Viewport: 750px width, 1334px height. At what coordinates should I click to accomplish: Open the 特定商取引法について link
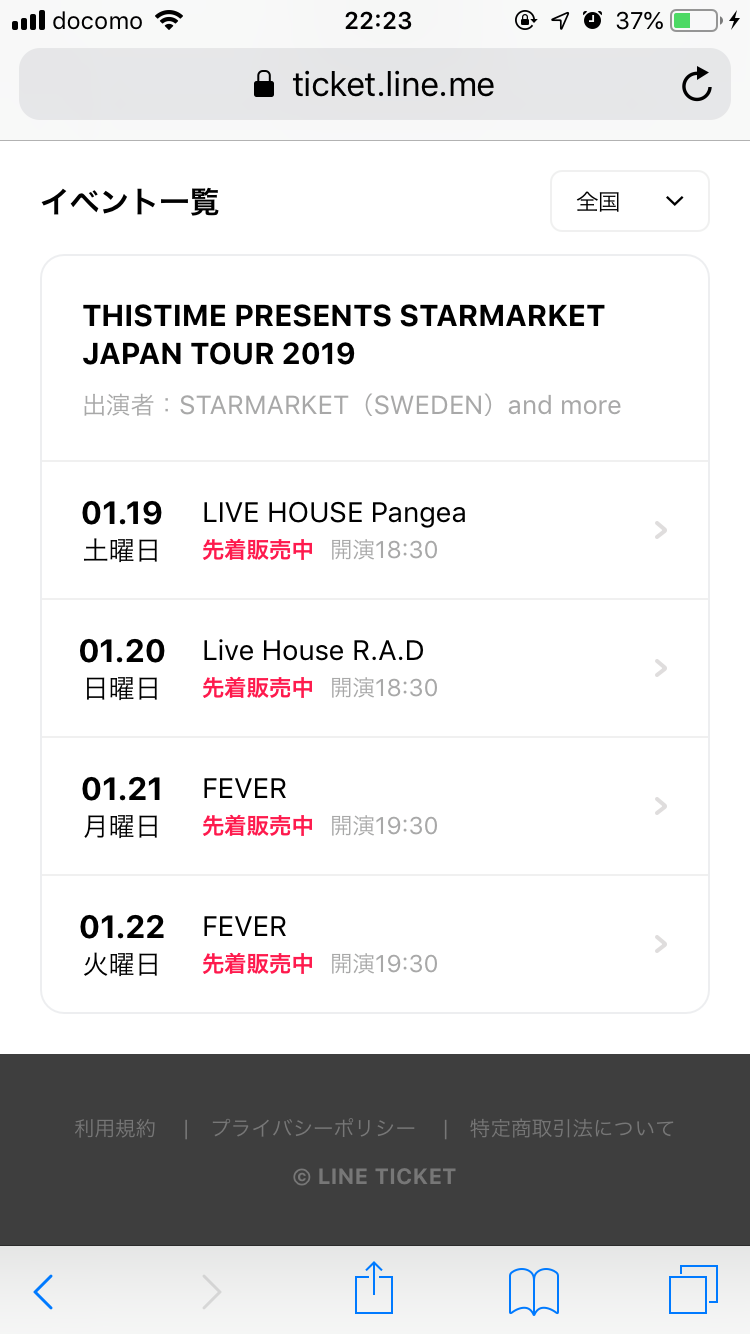572,1128
